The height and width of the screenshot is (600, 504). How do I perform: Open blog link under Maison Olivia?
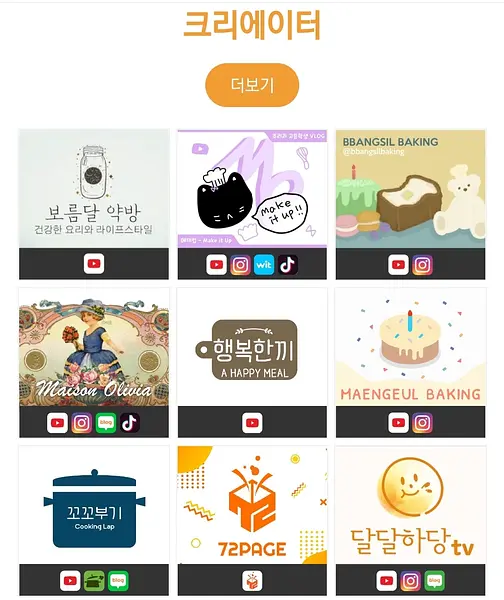coord(106,423)
